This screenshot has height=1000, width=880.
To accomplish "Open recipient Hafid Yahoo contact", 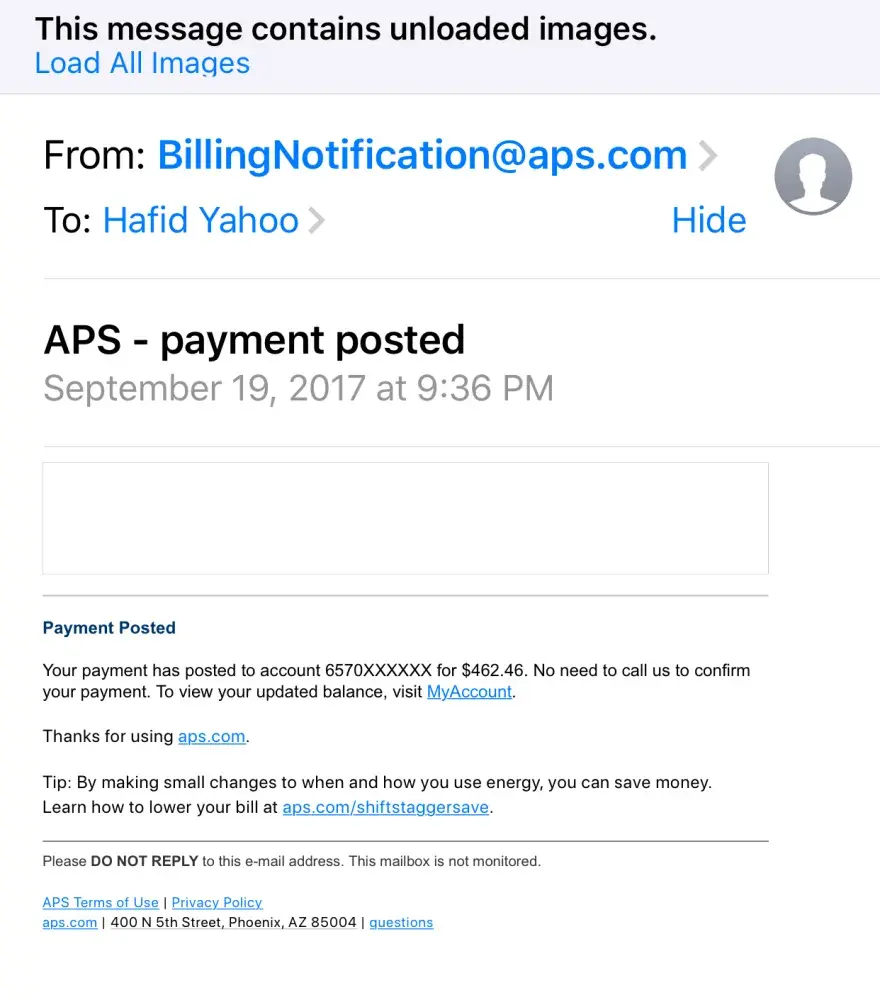I will [201, 220].
